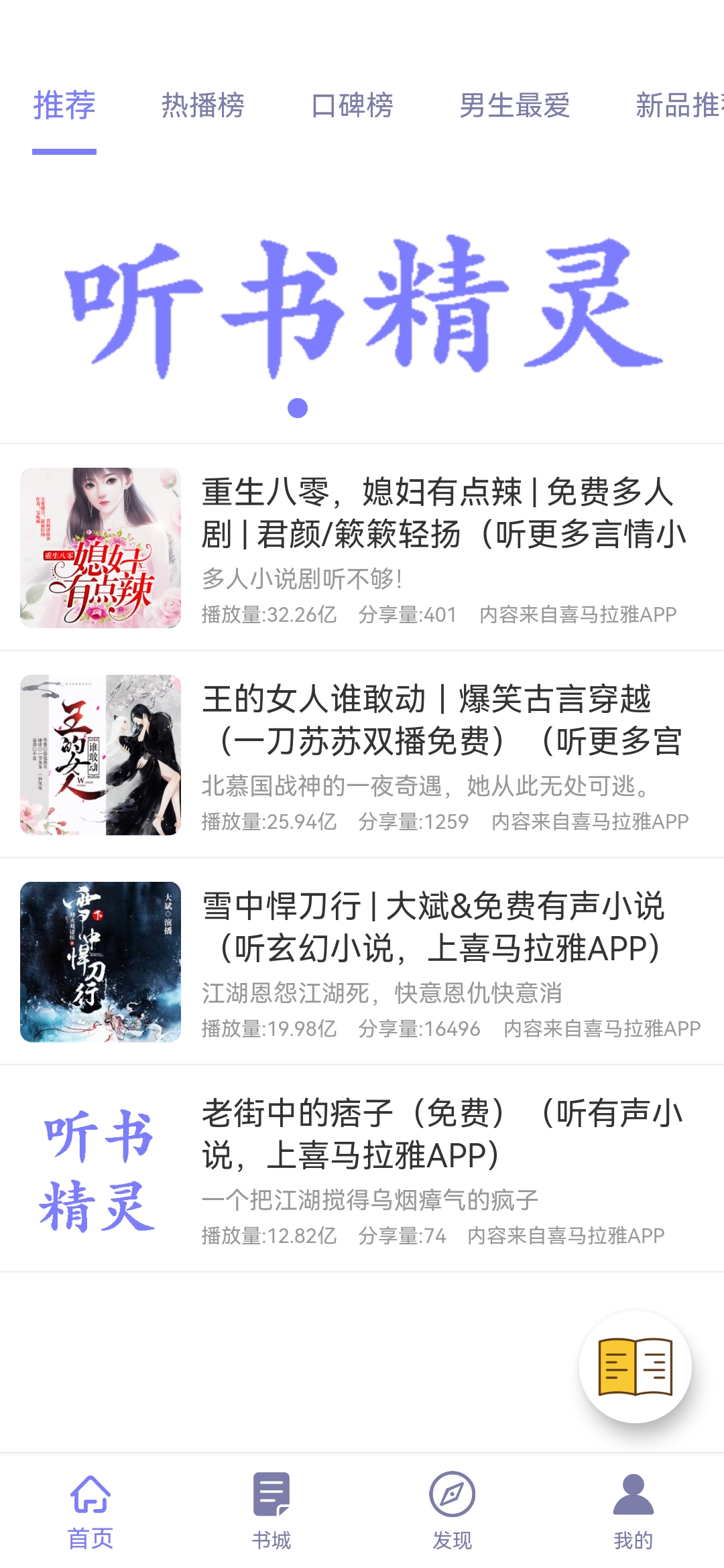724x1568 pixels.
Task: Select the currently active 推荐 tab
Action: [64, 104]
